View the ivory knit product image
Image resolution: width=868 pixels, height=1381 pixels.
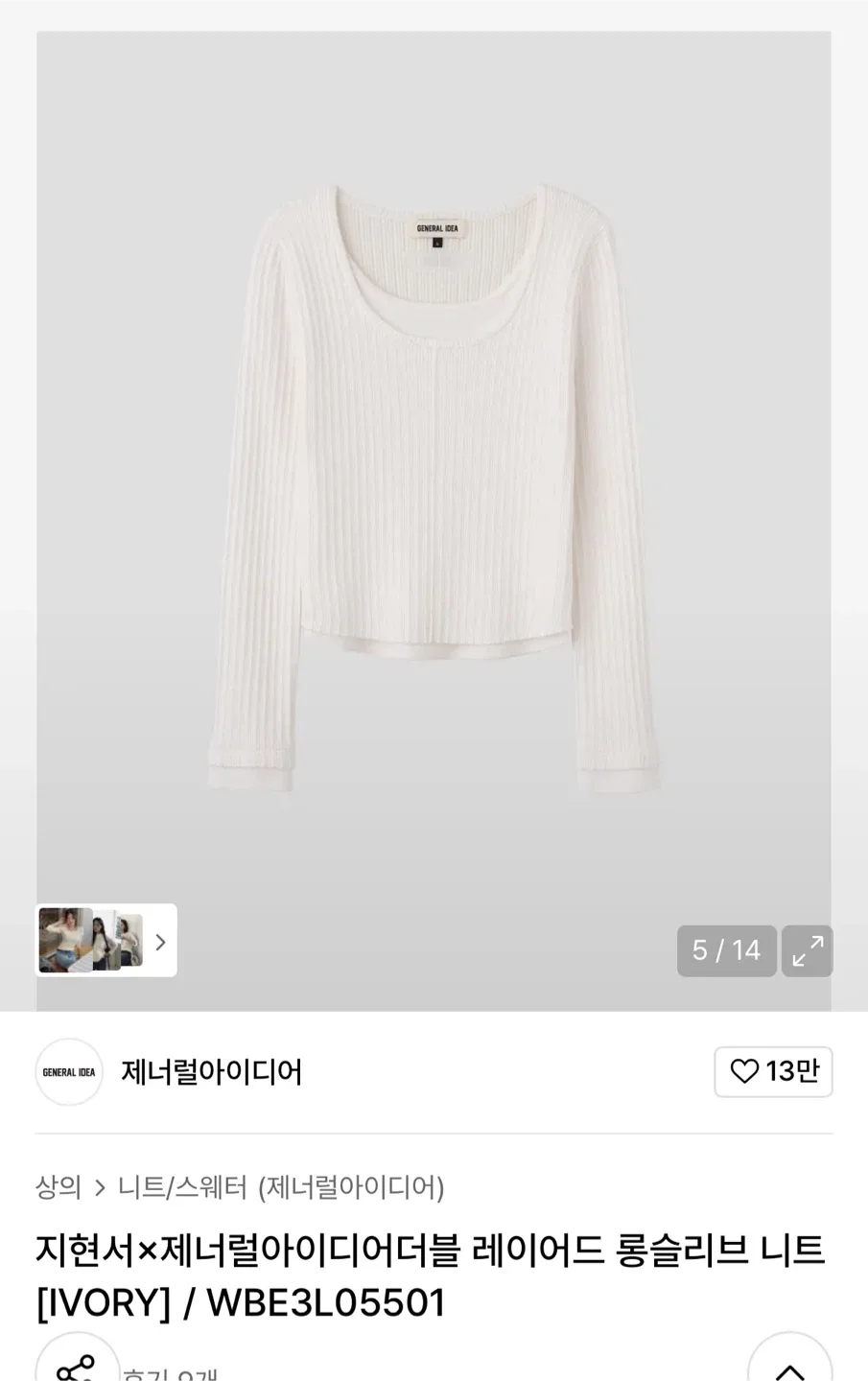click(x=434, y=489)
